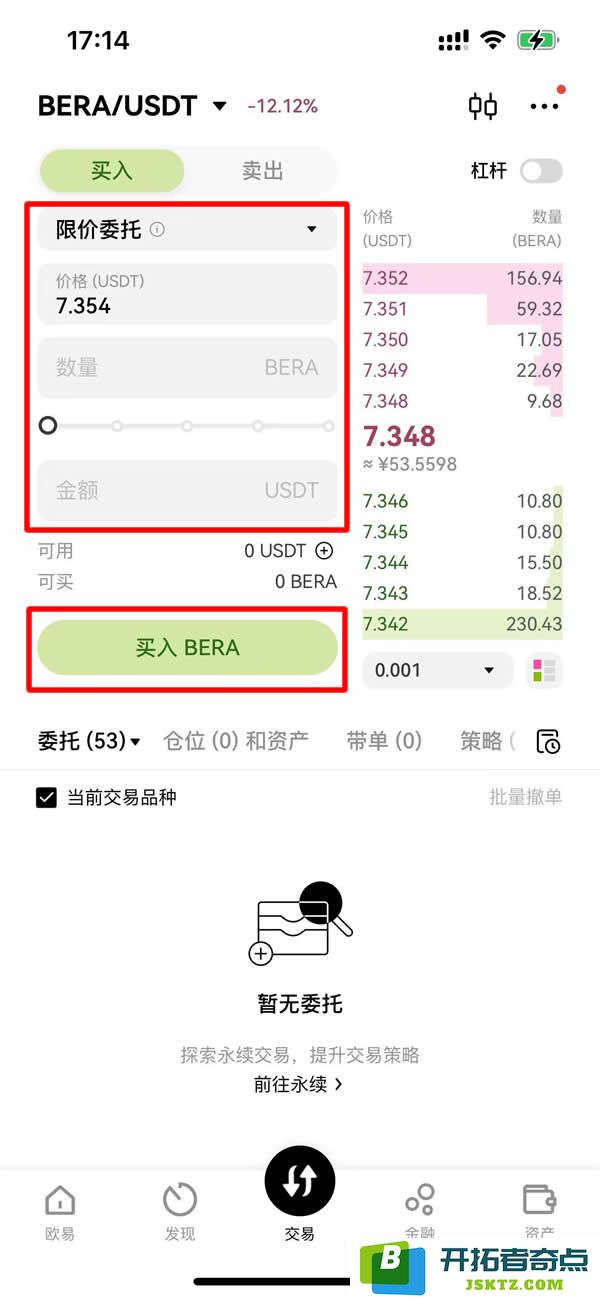Edit the 价格 (USDT) price field
600x1298 pixels.
click(x=188, y=295)
